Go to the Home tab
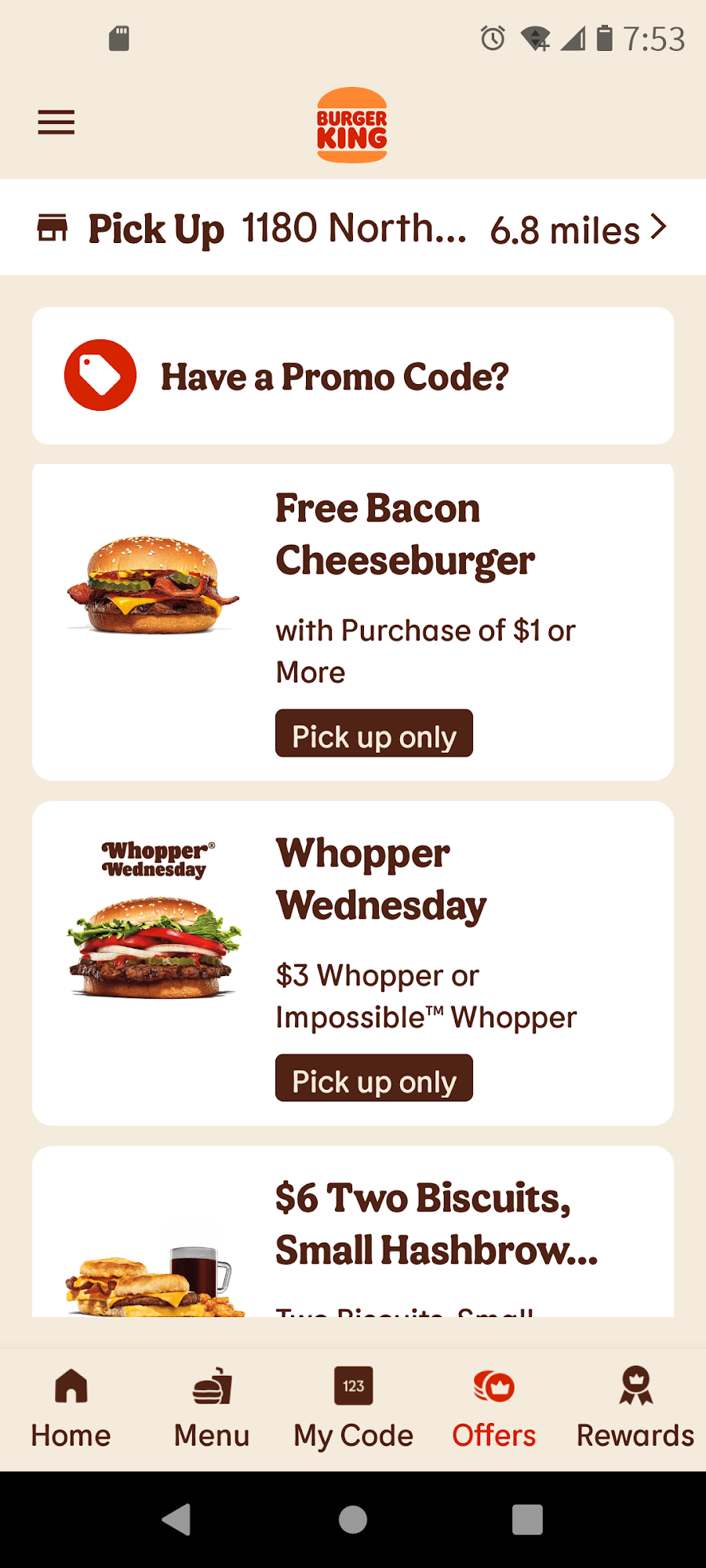The width and height of the screenshot is (706, 1568). (x=71, y=1407)
